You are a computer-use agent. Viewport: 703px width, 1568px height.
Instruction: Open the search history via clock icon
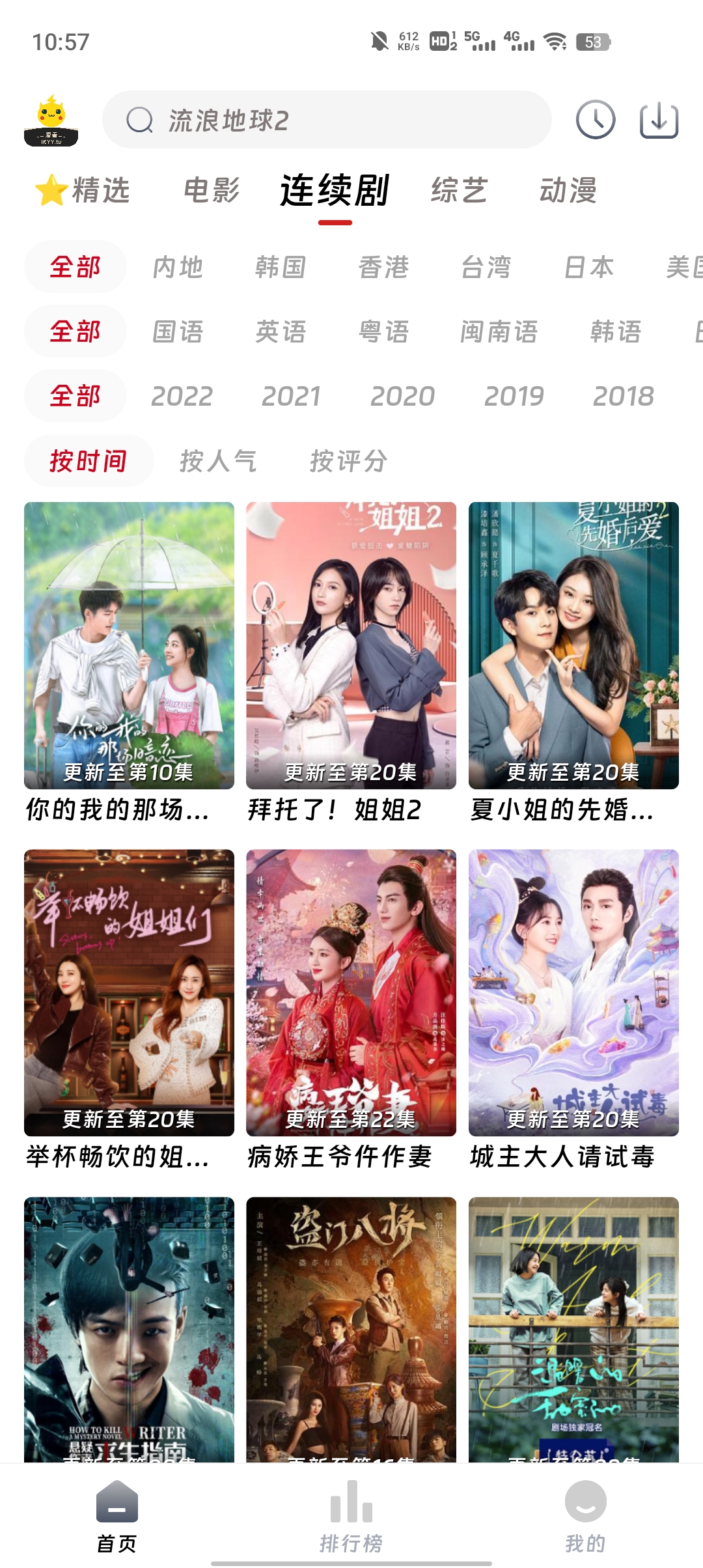(597, 119)
